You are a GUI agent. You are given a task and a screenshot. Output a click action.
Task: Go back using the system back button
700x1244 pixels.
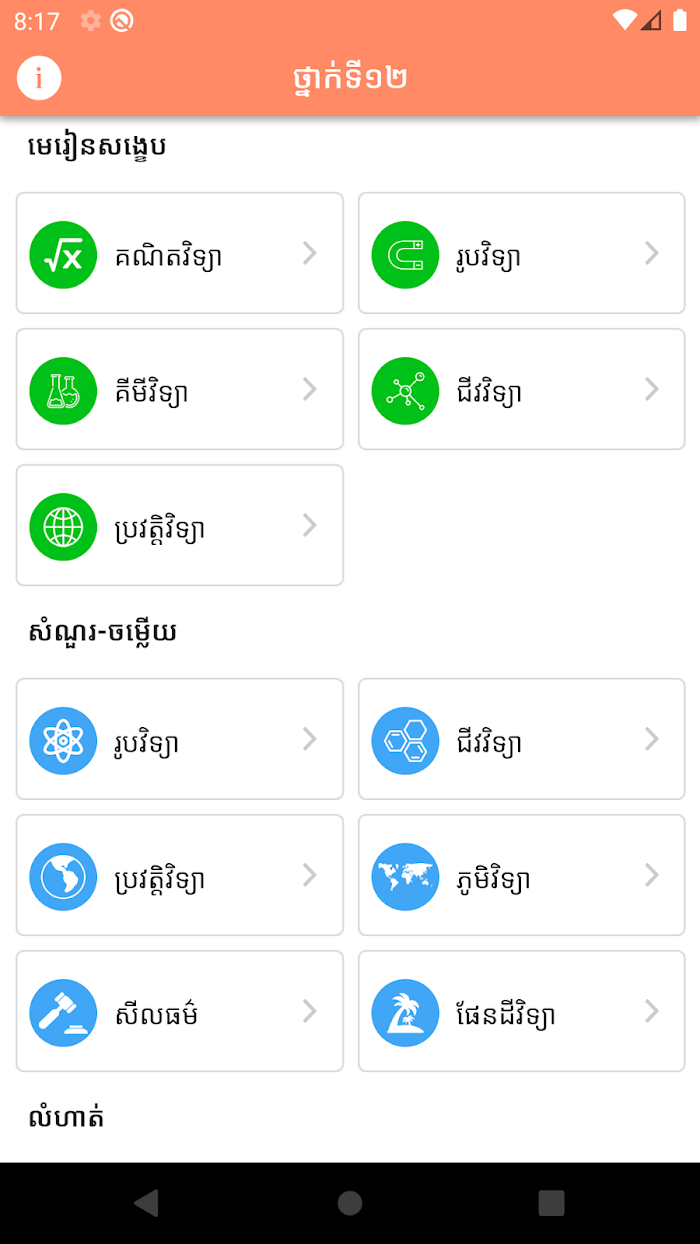coord(147,1202)
